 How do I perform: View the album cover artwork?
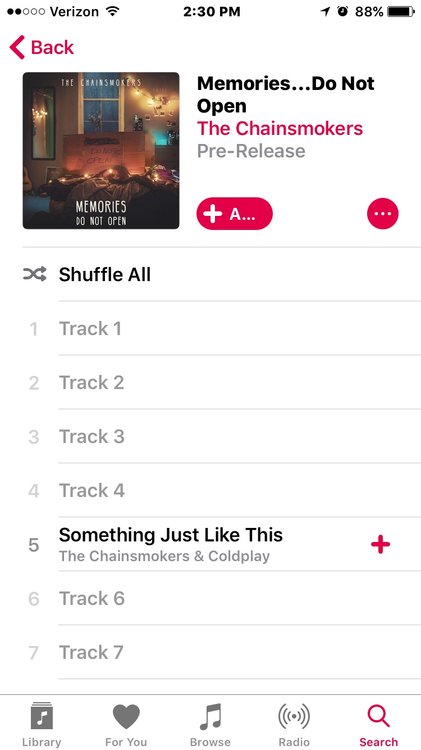pos(101,151)
